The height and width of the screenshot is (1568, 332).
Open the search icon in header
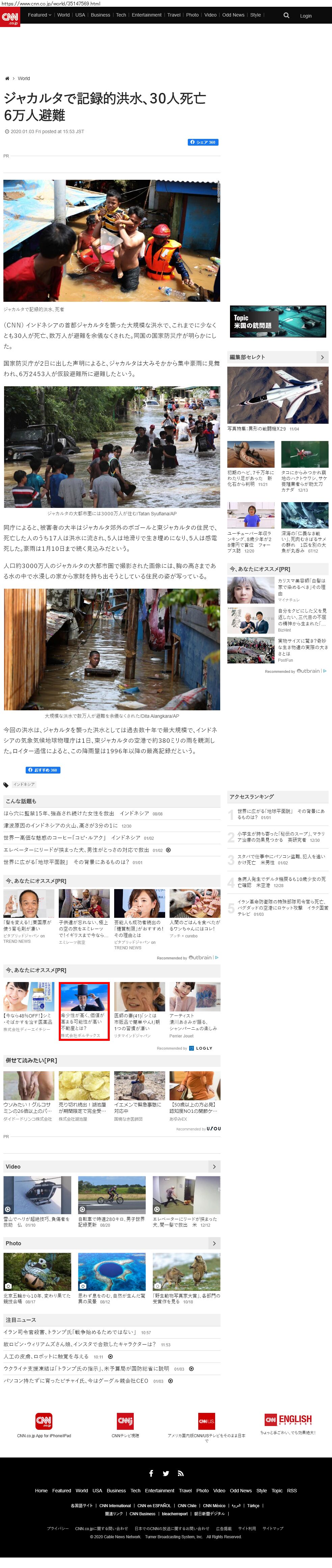286,15
